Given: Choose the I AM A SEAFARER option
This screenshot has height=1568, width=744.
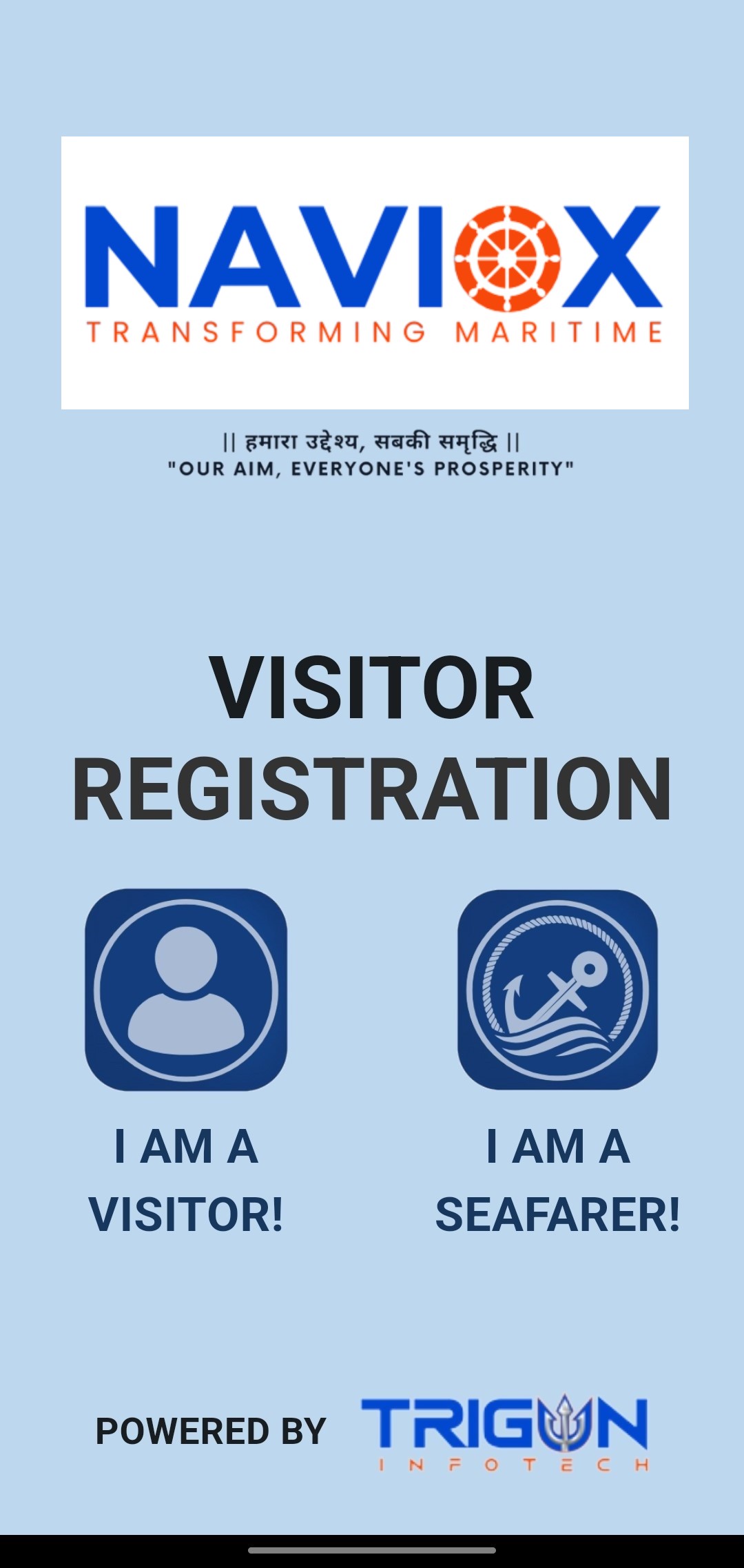Looking at the screenshot, I should coord(557,990).
